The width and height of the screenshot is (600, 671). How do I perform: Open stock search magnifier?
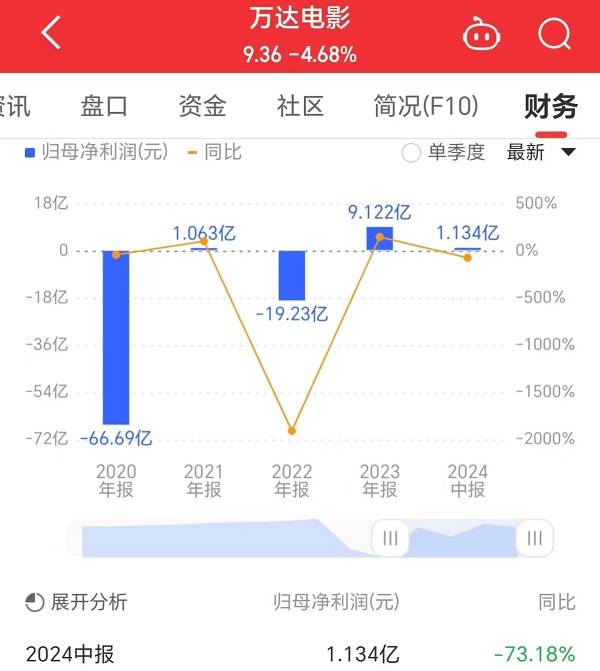tap(553, 35)
